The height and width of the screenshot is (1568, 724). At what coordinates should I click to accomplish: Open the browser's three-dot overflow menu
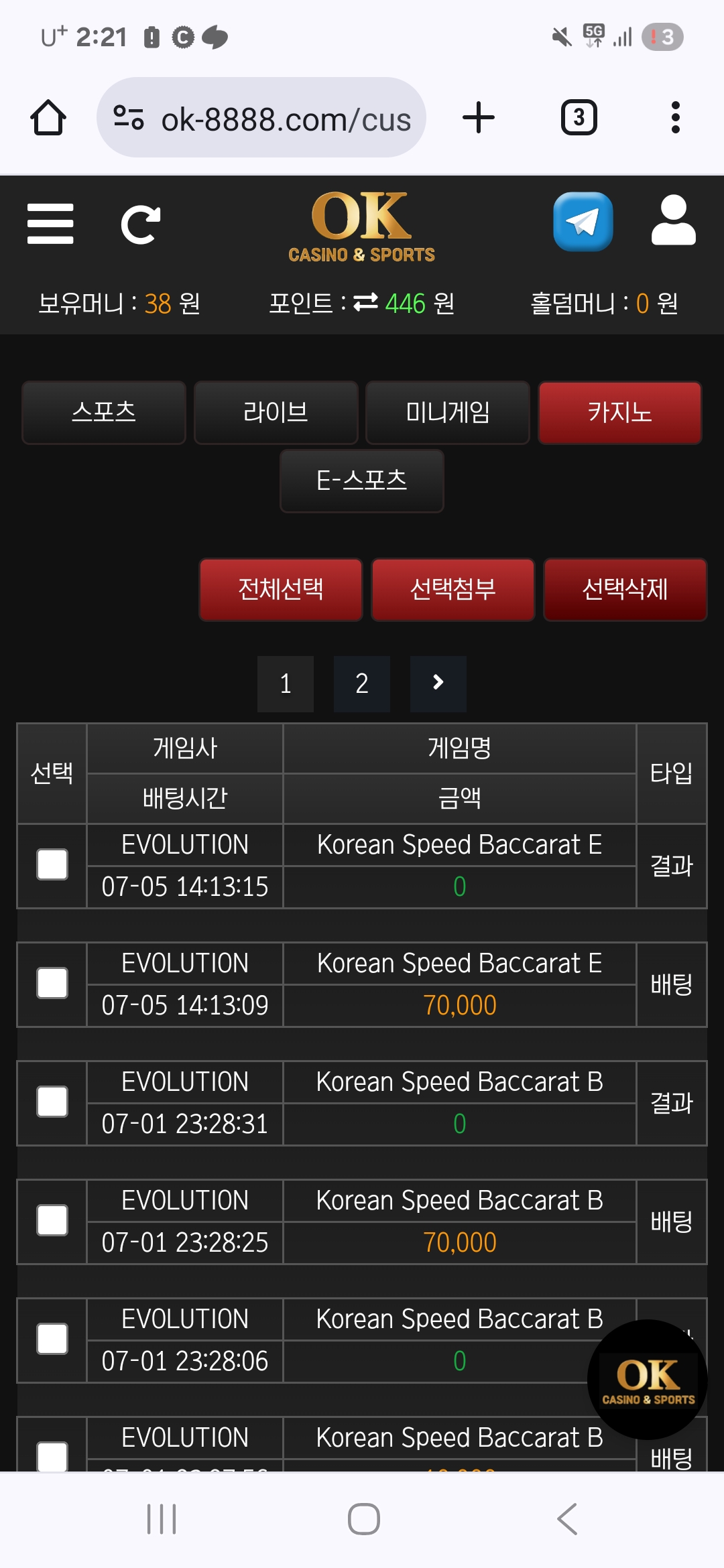[675, 118]
